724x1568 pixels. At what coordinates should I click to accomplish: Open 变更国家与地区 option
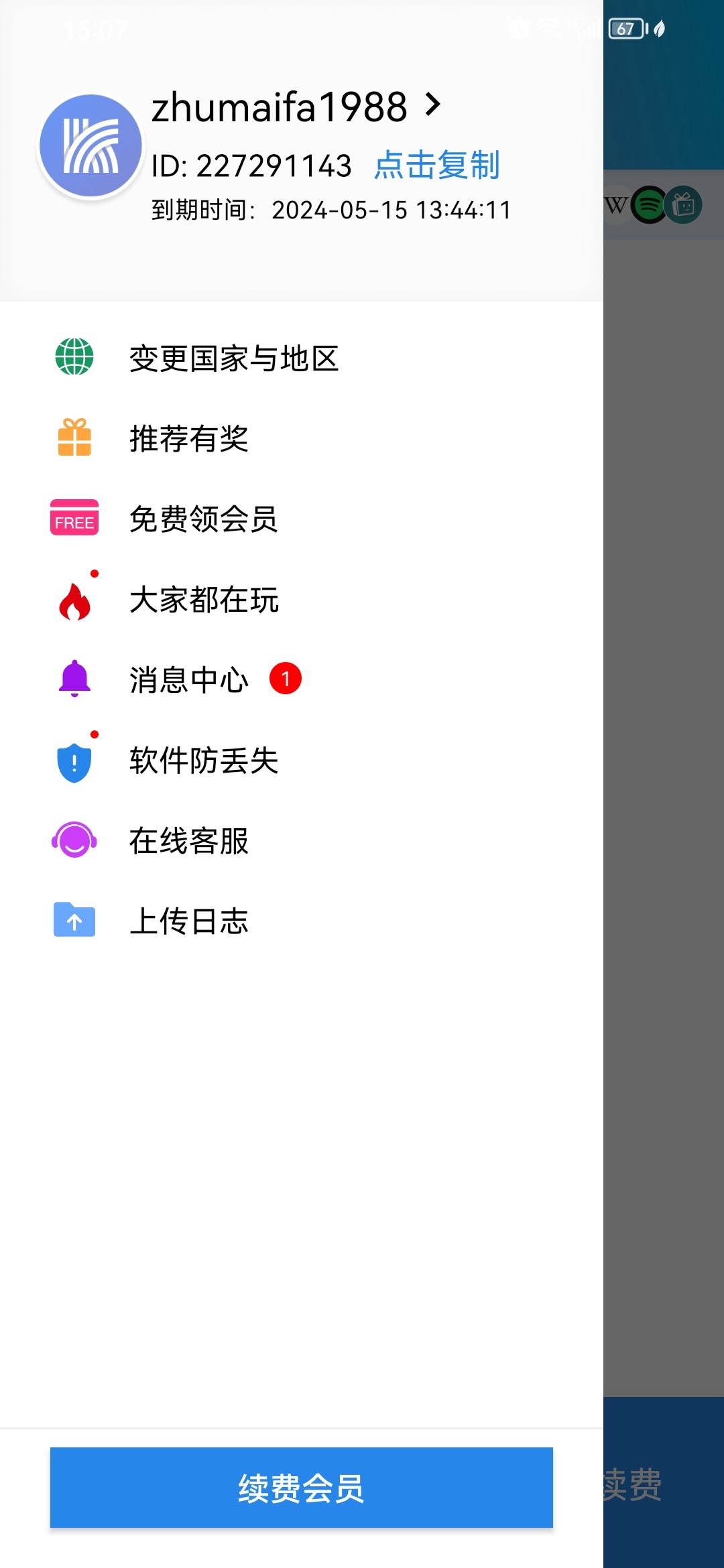pos(233,358)
